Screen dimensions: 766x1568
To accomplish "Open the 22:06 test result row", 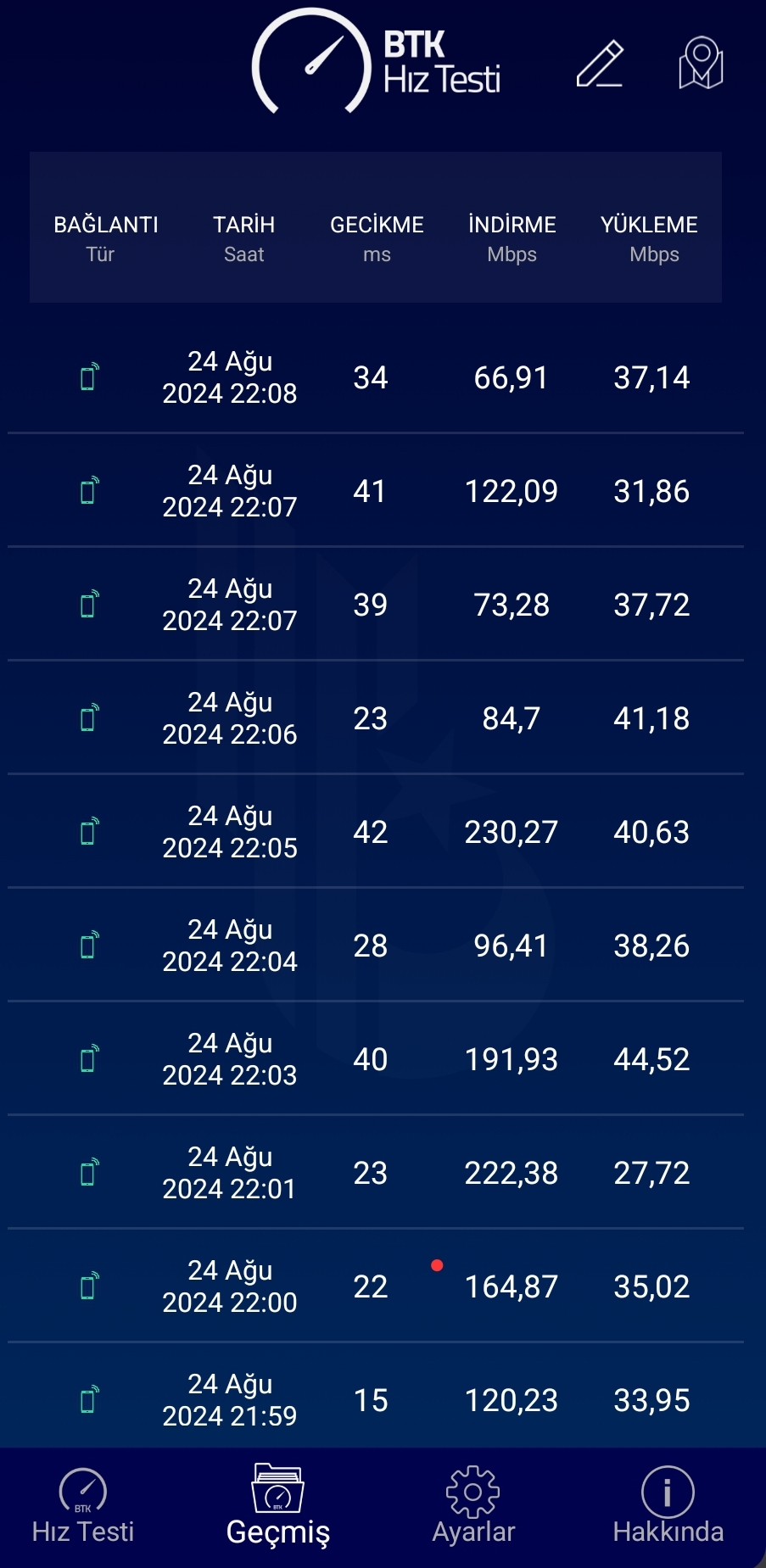I will click(376, 718).
